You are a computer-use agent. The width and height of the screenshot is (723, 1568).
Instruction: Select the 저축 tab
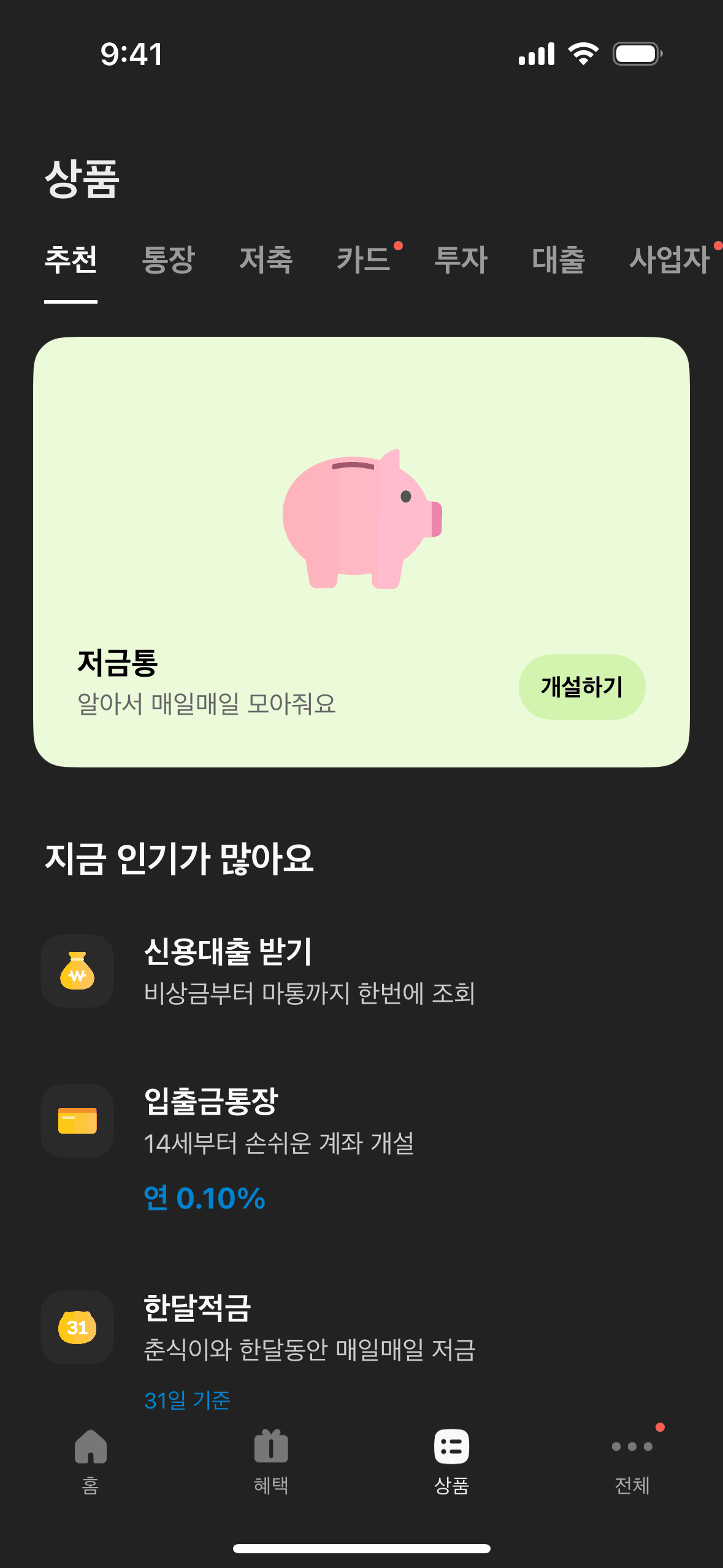pyautogui.click(x=266, y=259)
